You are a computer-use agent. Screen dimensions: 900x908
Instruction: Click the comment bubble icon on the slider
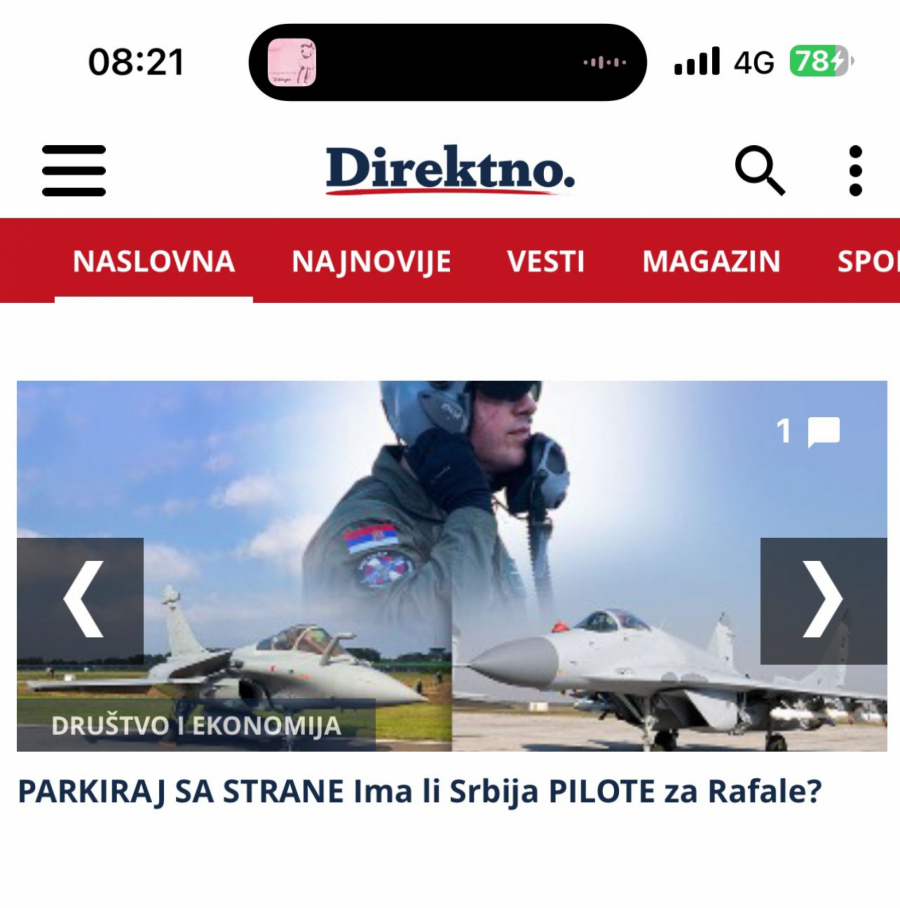[823, 432]
